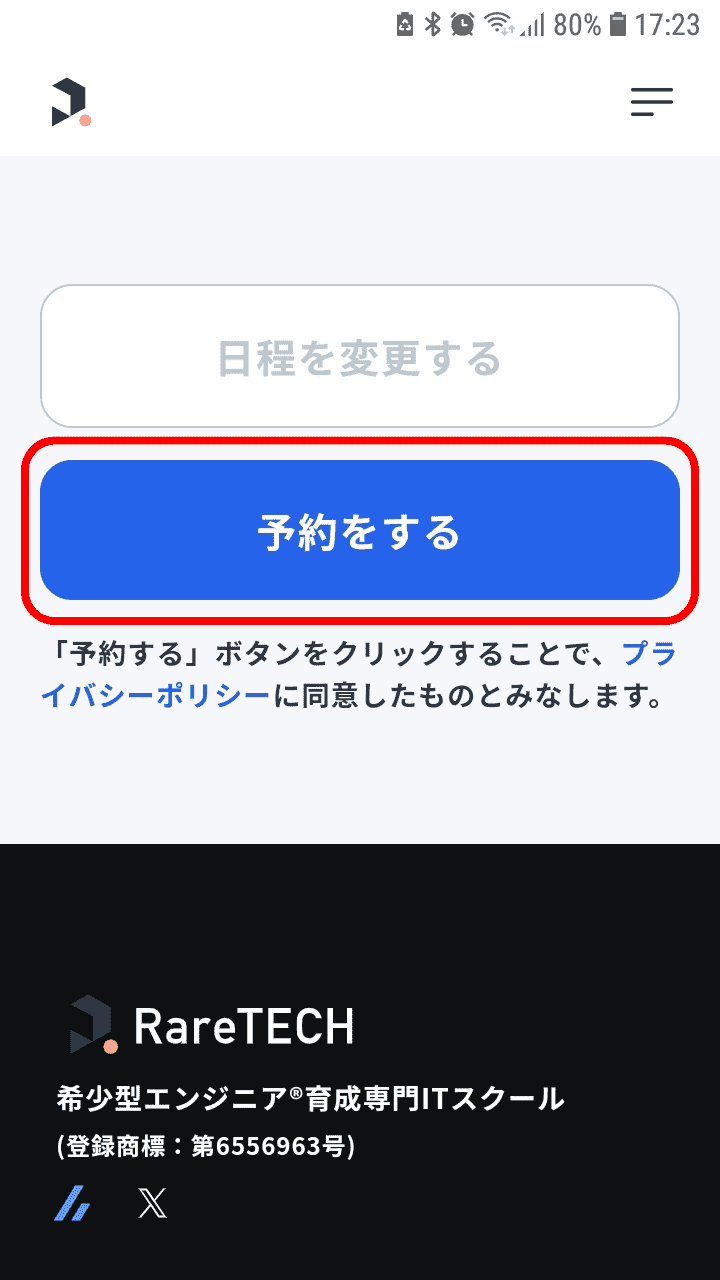Screen dimensions: 720x1280
Task: Open the X (Twitter) social icon
Action: [x=152, y=1205]
